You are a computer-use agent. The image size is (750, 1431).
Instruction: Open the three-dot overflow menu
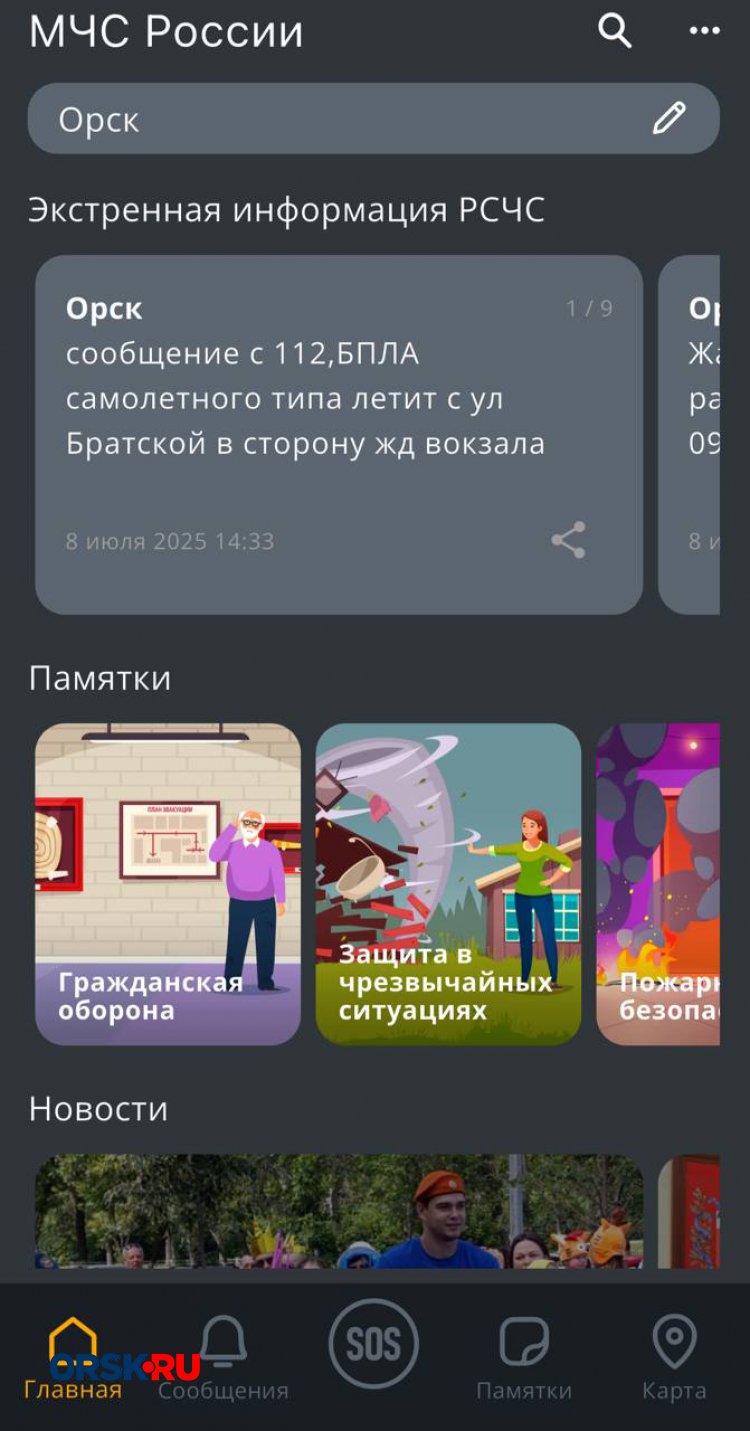(x=704, y=31)
